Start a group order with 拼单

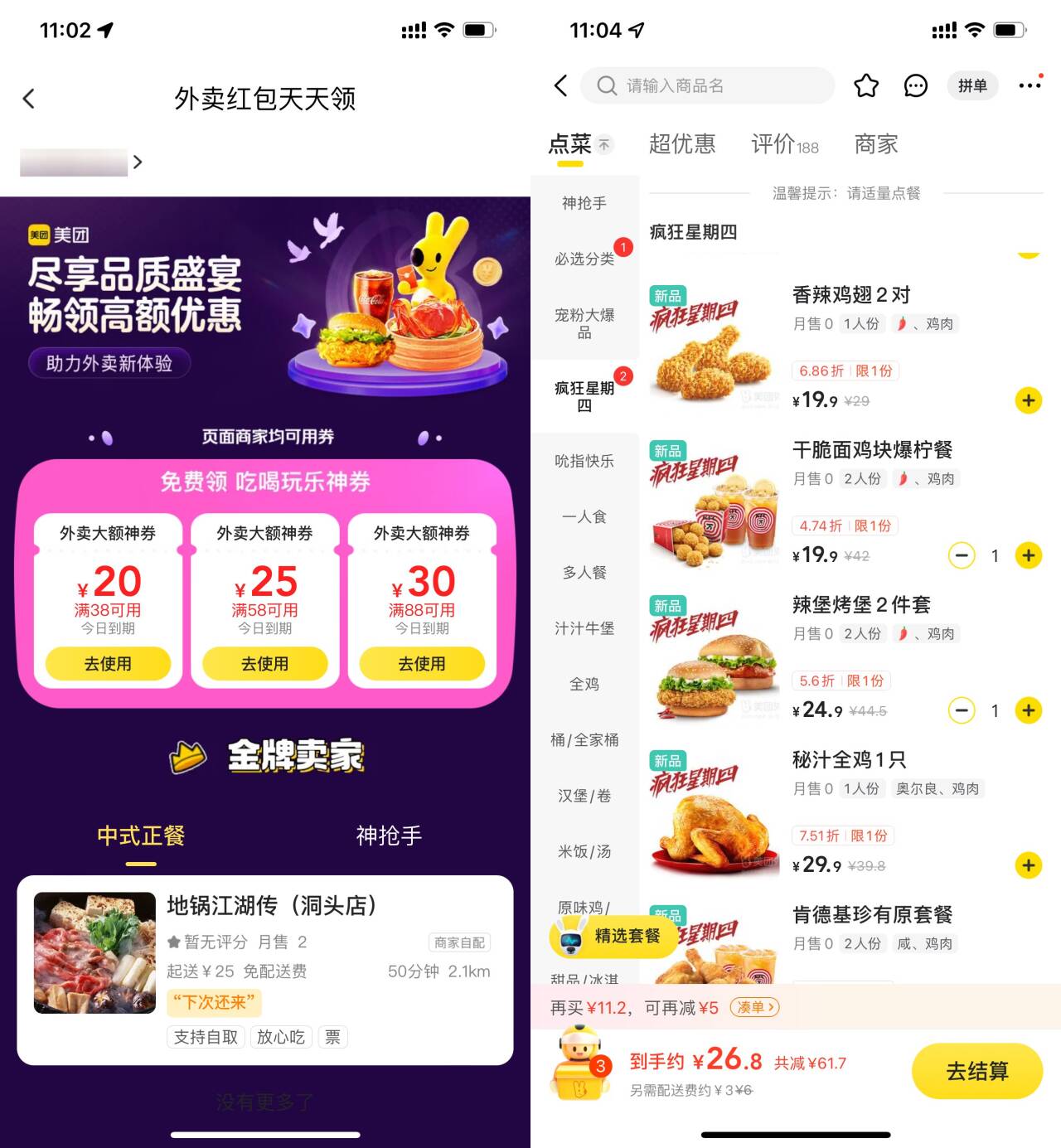coord(972,85)
